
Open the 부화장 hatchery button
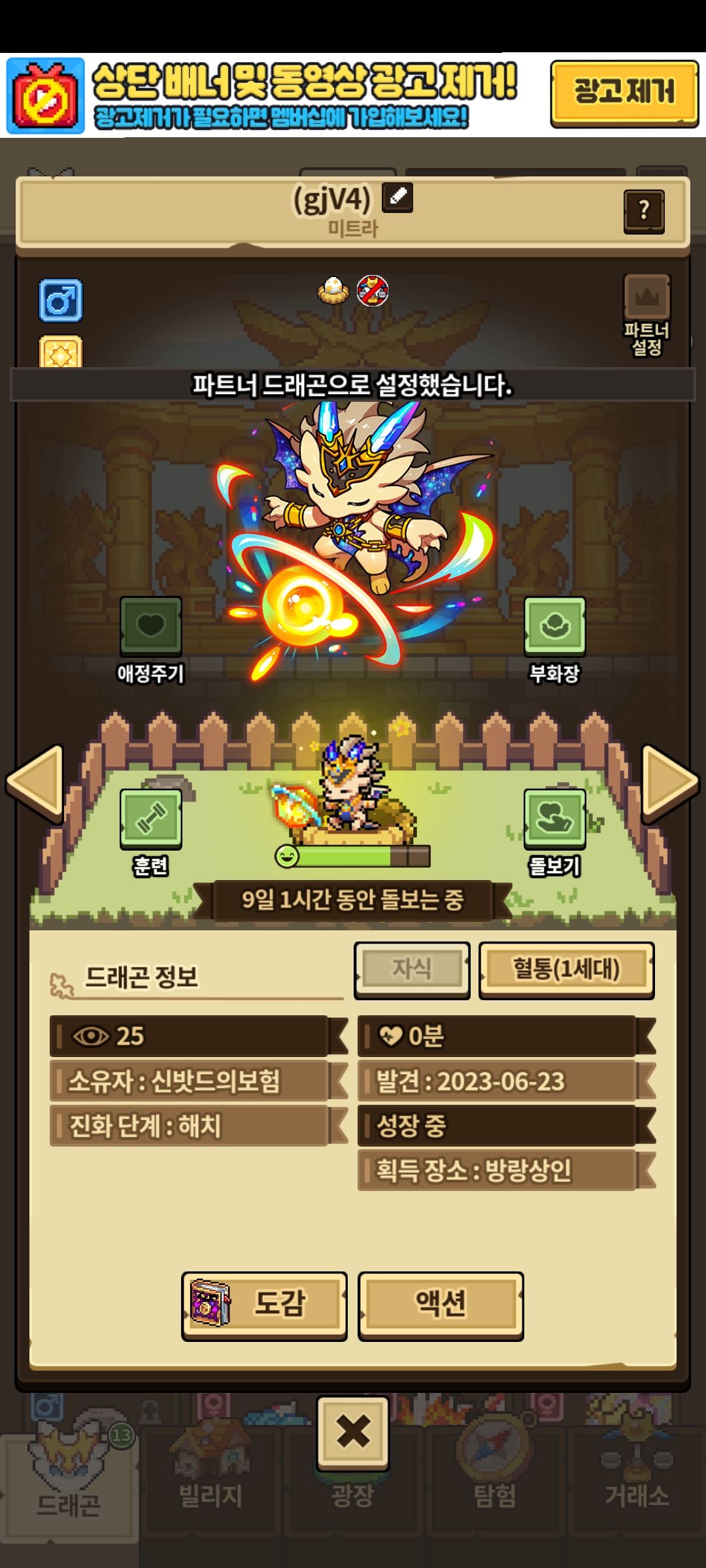(554, 627)
